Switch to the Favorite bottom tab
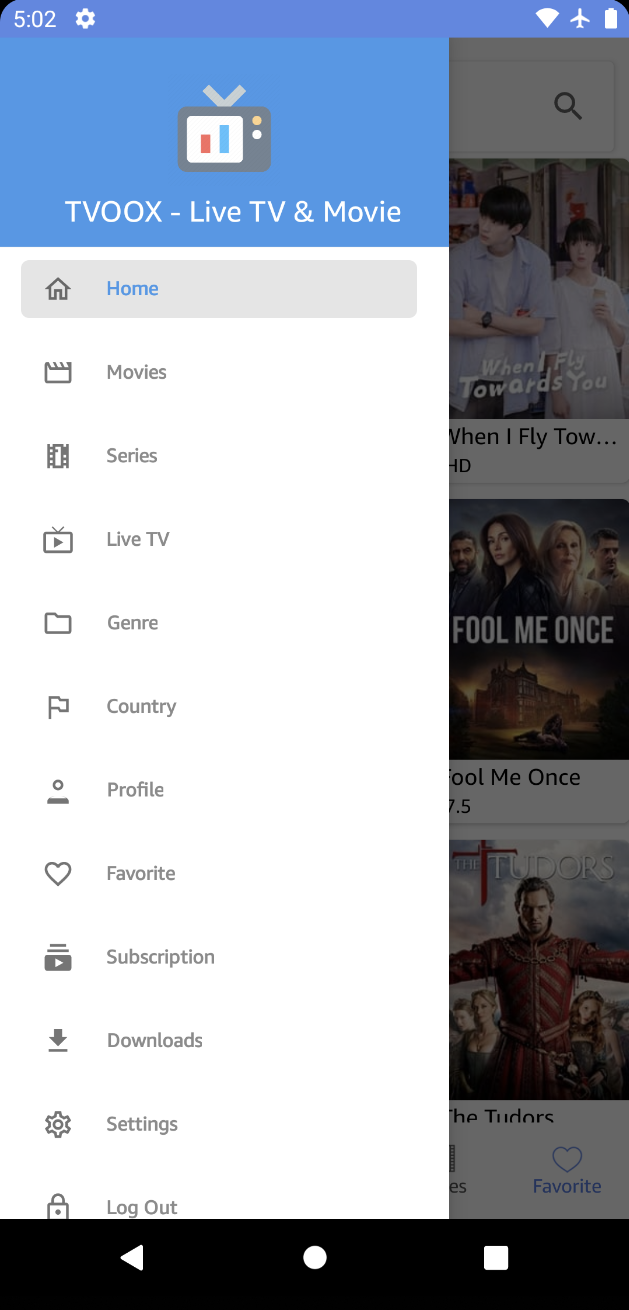This screenshot has height=1310, width=629. tap(567, 1171)
